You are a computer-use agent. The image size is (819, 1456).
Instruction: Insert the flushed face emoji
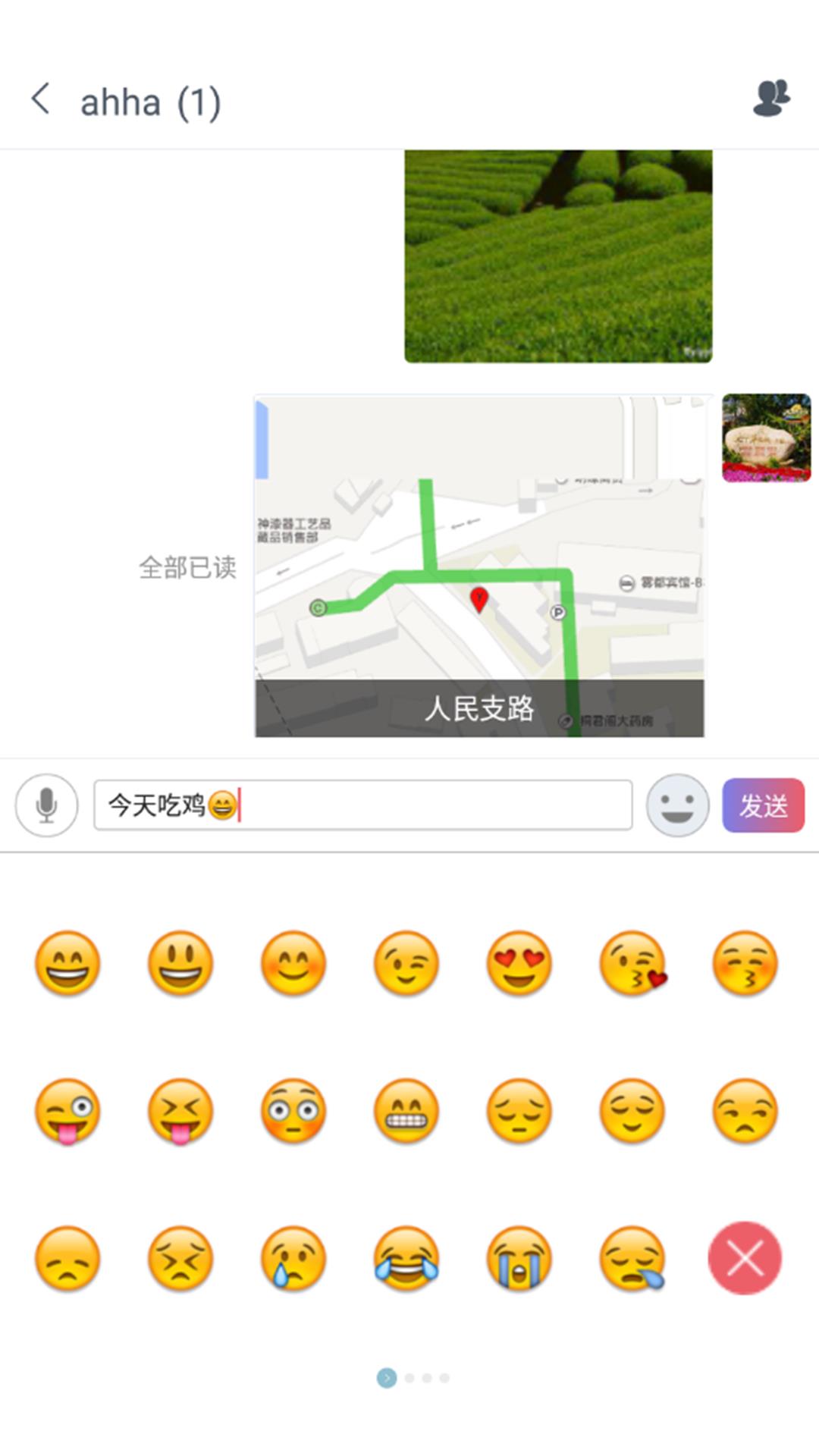293,1111
